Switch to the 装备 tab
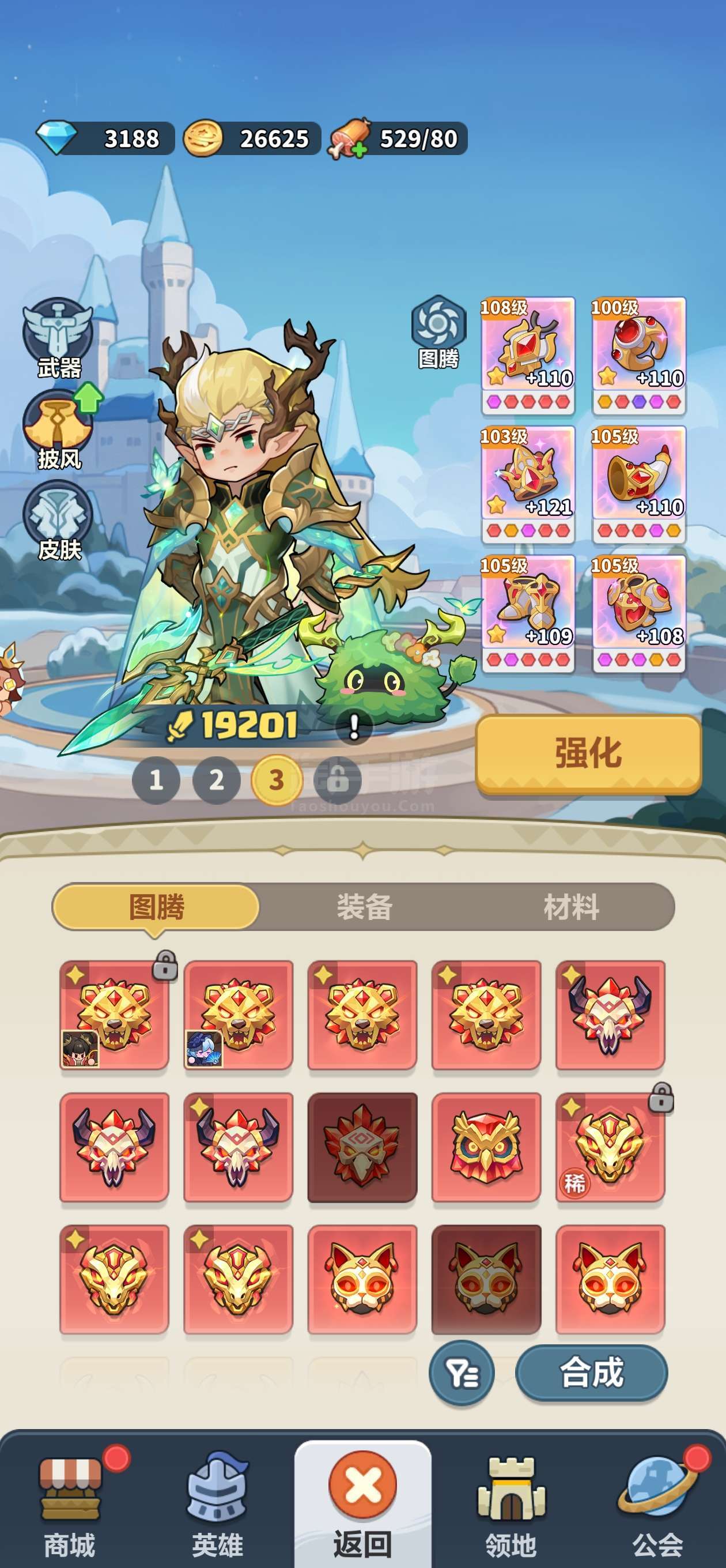Image resolution: width=726 pixels, height=1568 pixels. point(364,907)
